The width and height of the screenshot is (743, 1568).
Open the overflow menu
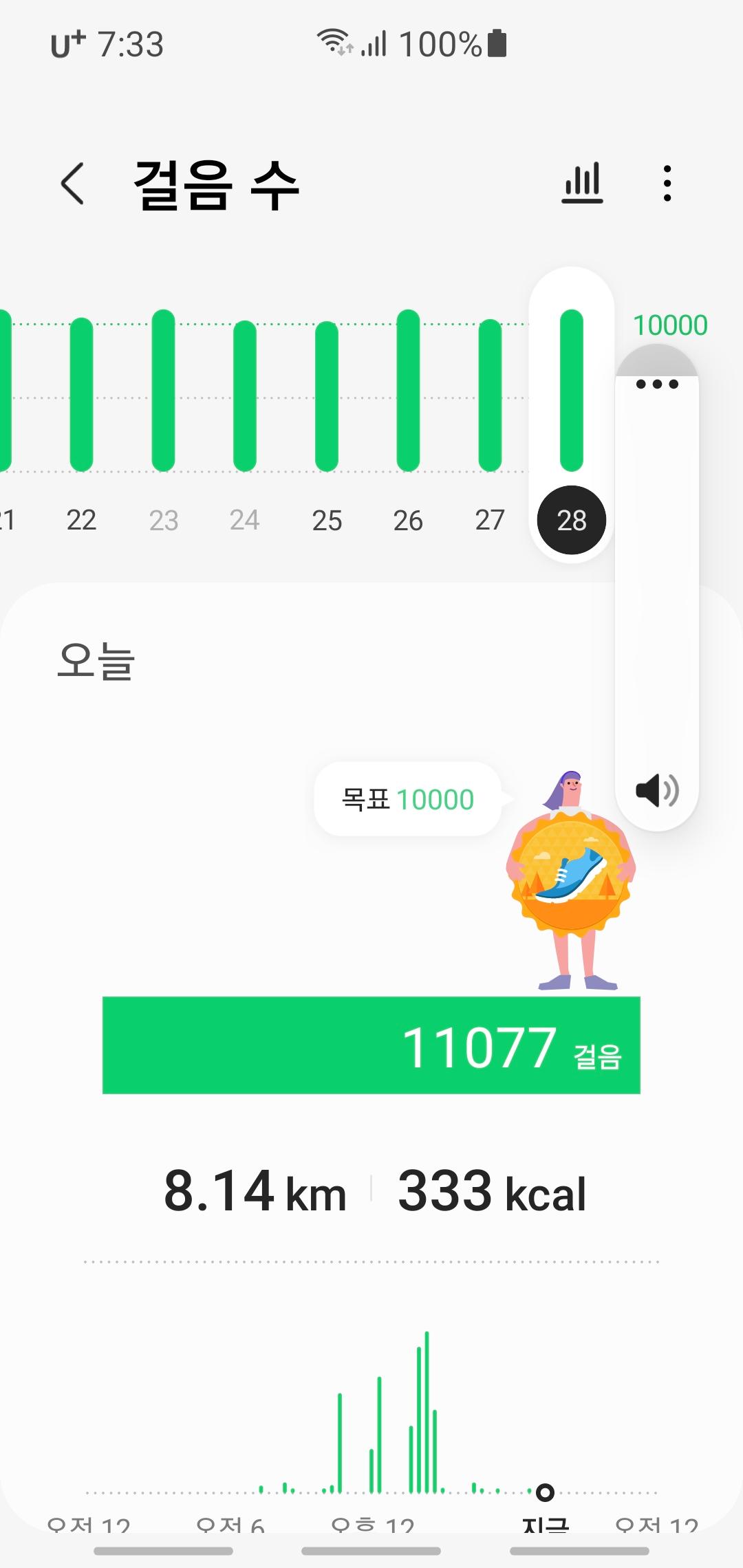tap(667, 184)
